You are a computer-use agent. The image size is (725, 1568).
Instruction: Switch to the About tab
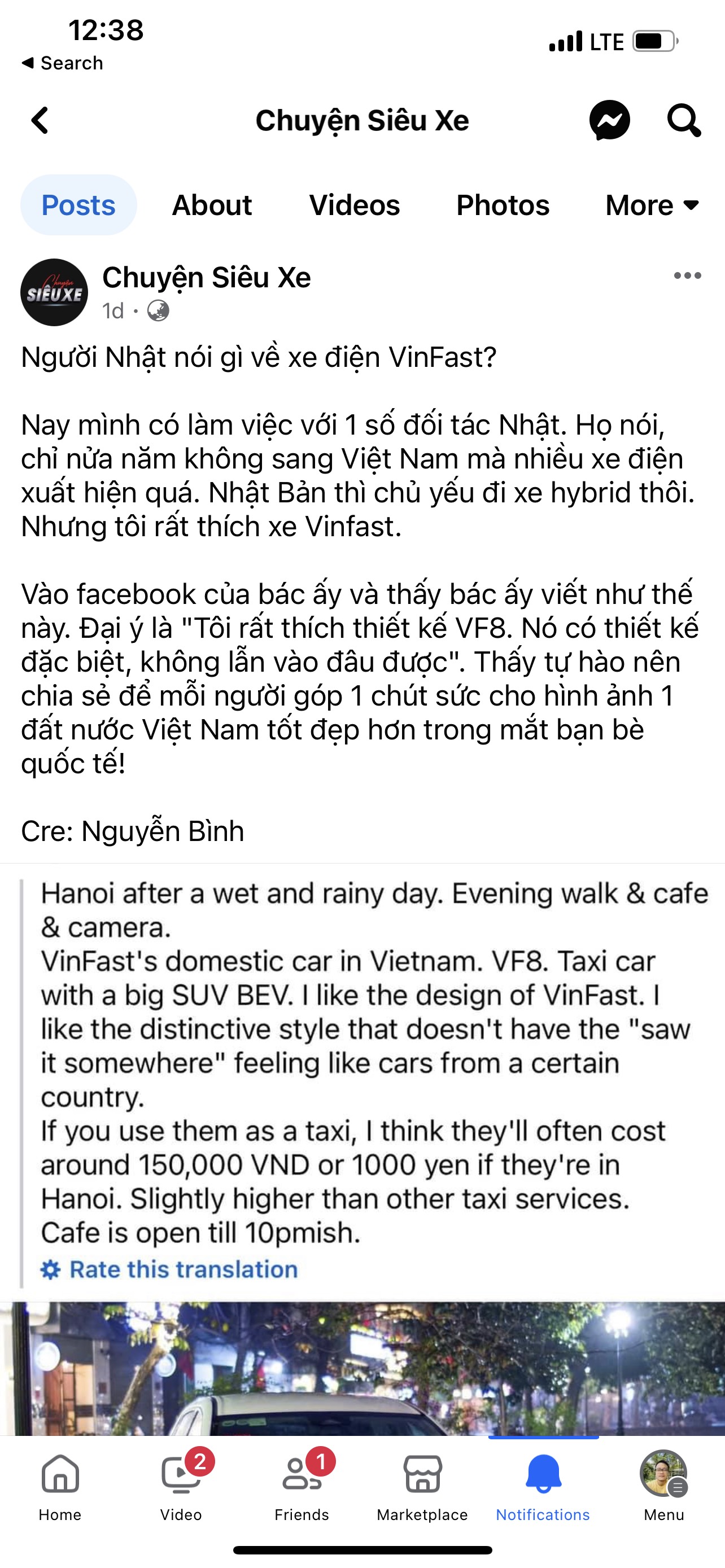[212, 205]
